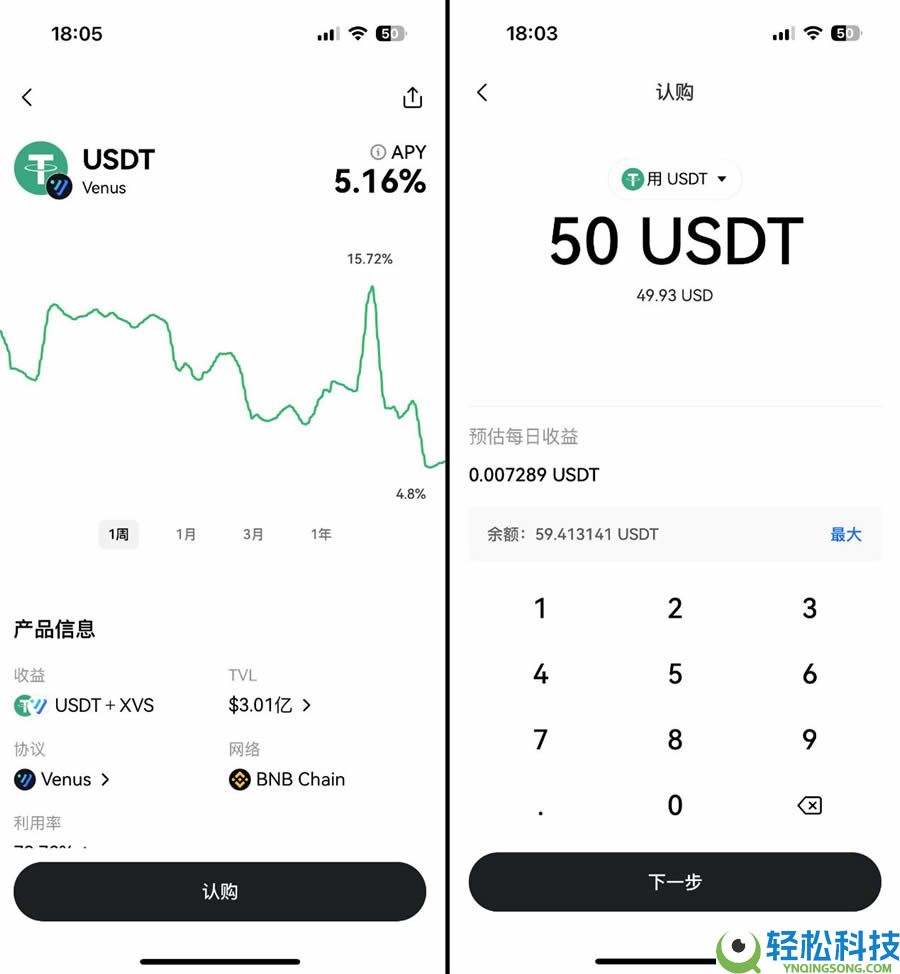The height and width of the screenshot is (974, 900).
Task: Open the Venus protocol details chevron
Action: (104, 779)
